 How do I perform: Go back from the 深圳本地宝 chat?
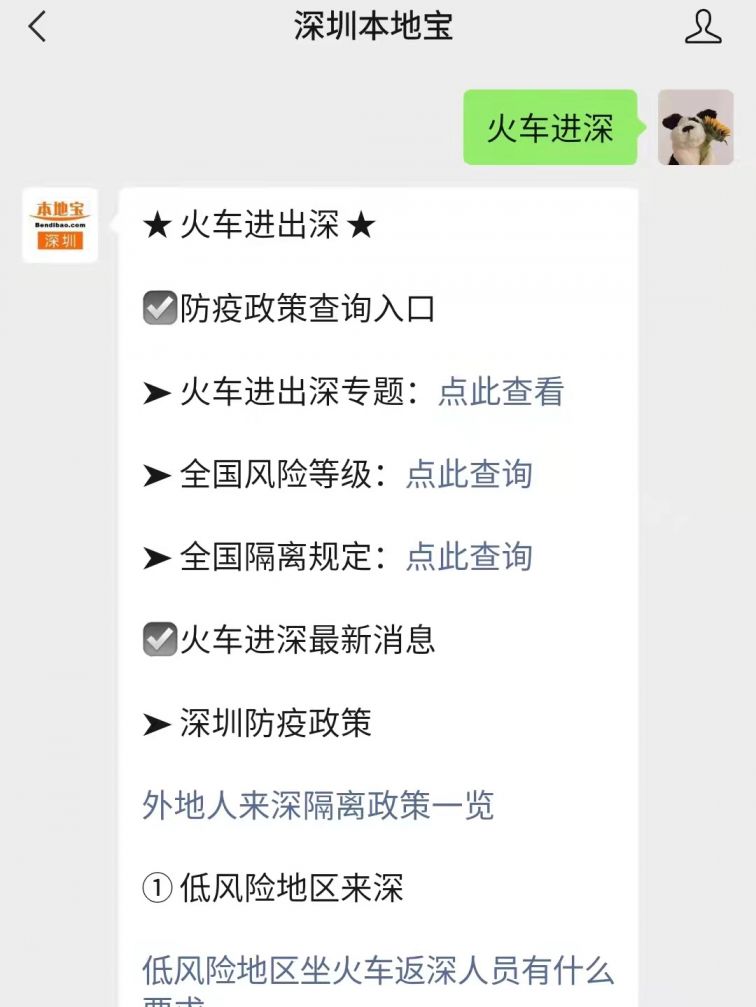click(x=37, y=27)
